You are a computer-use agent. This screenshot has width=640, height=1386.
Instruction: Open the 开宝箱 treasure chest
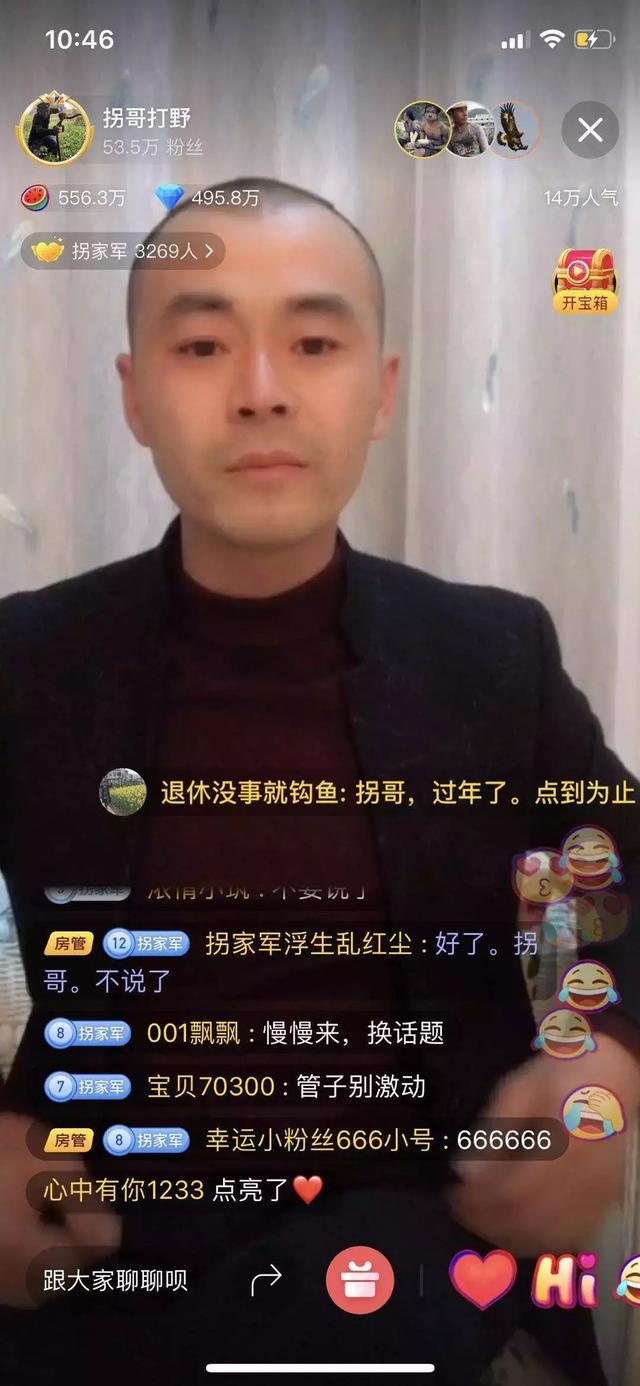(585, 281)
